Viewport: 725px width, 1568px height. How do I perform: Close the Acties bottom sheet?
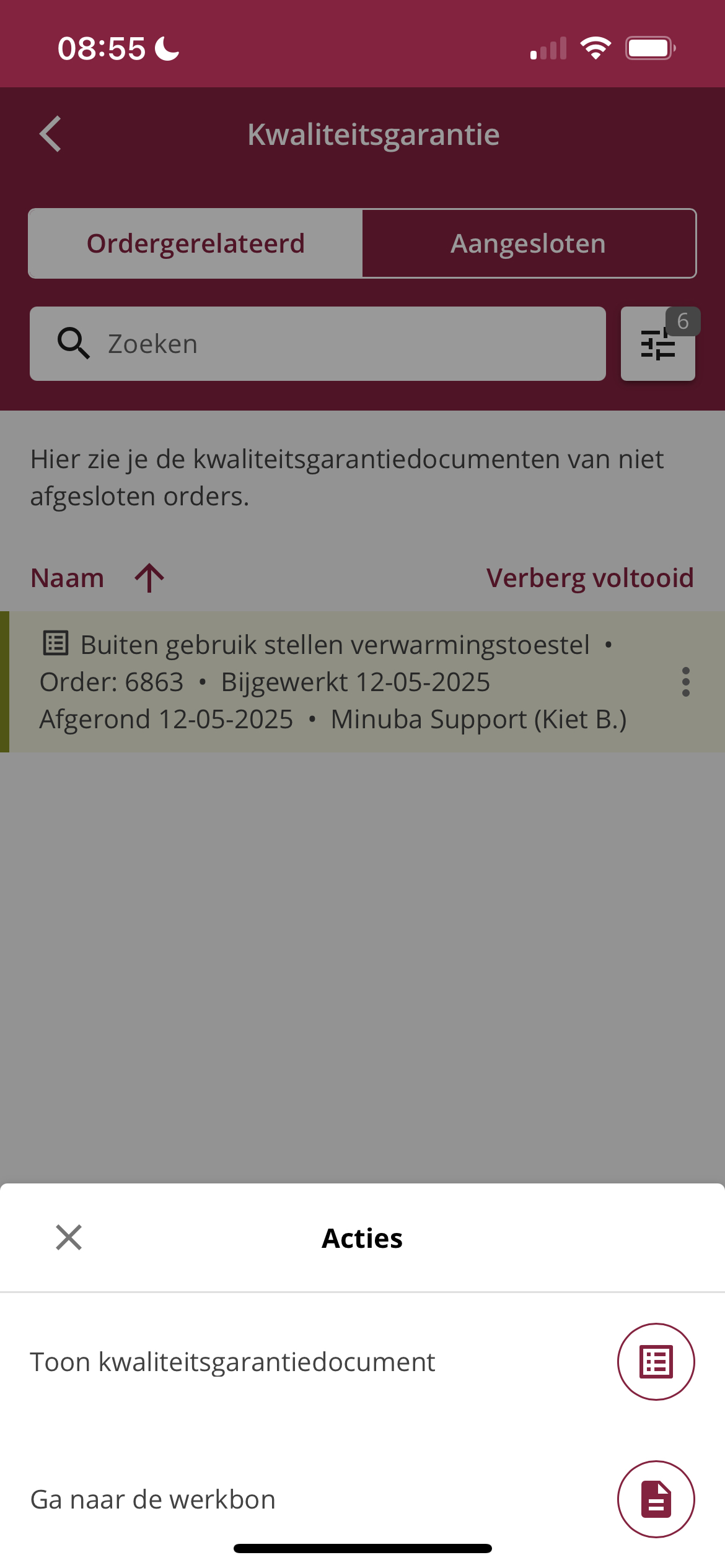pos(69,1238)
